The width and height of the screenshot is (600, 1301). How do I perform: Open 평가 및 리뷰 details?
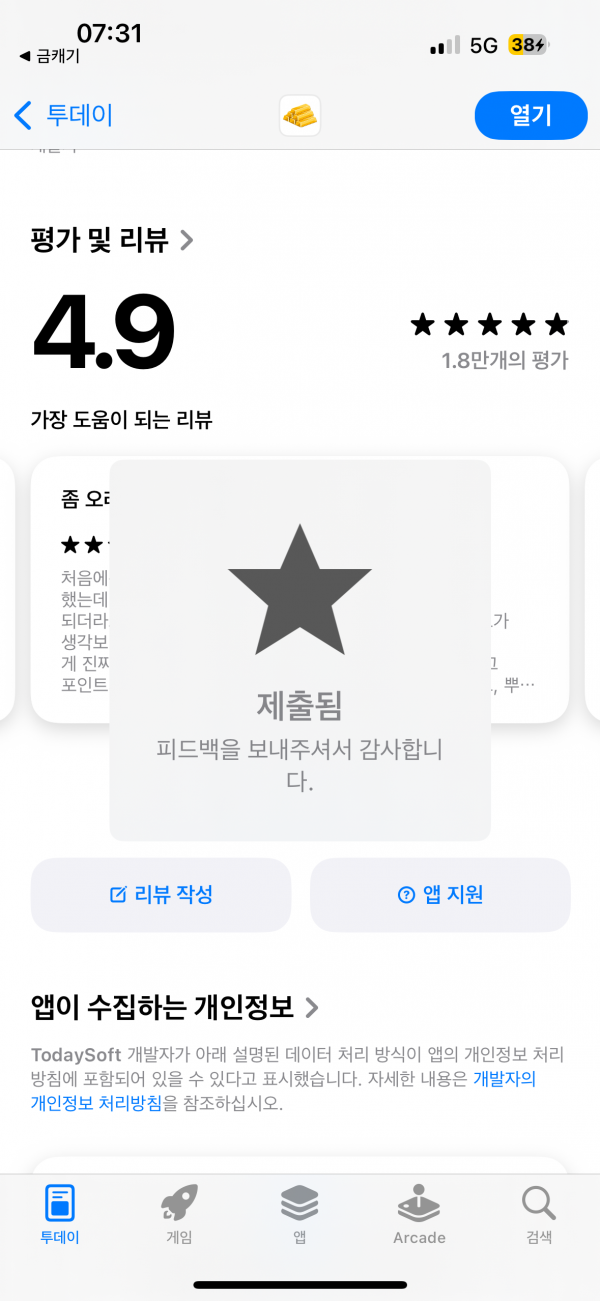pyautogui.click(x=113, y=240)
